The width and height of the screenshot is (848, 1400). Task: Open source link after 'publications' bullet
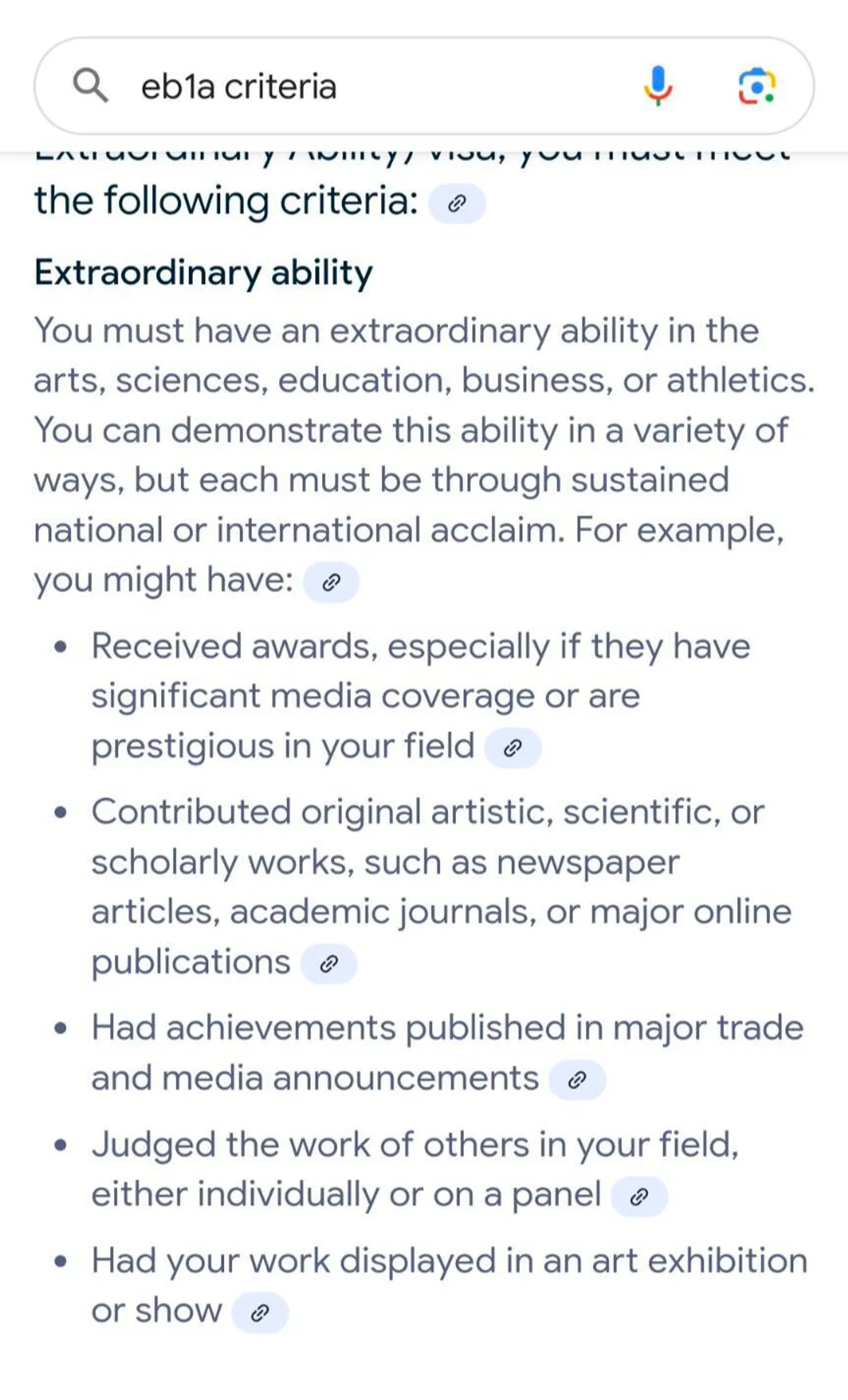point(329,964)
